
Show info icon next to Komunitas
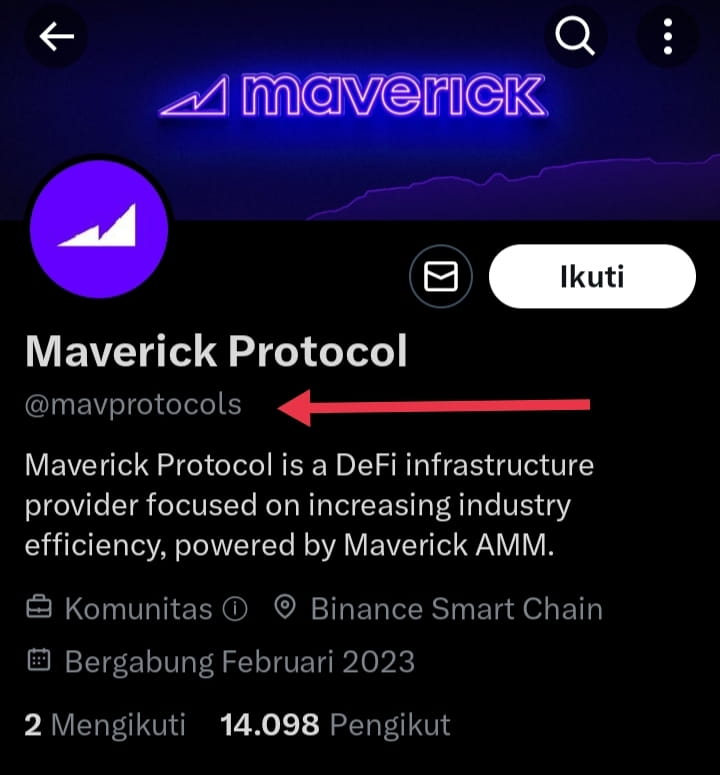[235, 609]
